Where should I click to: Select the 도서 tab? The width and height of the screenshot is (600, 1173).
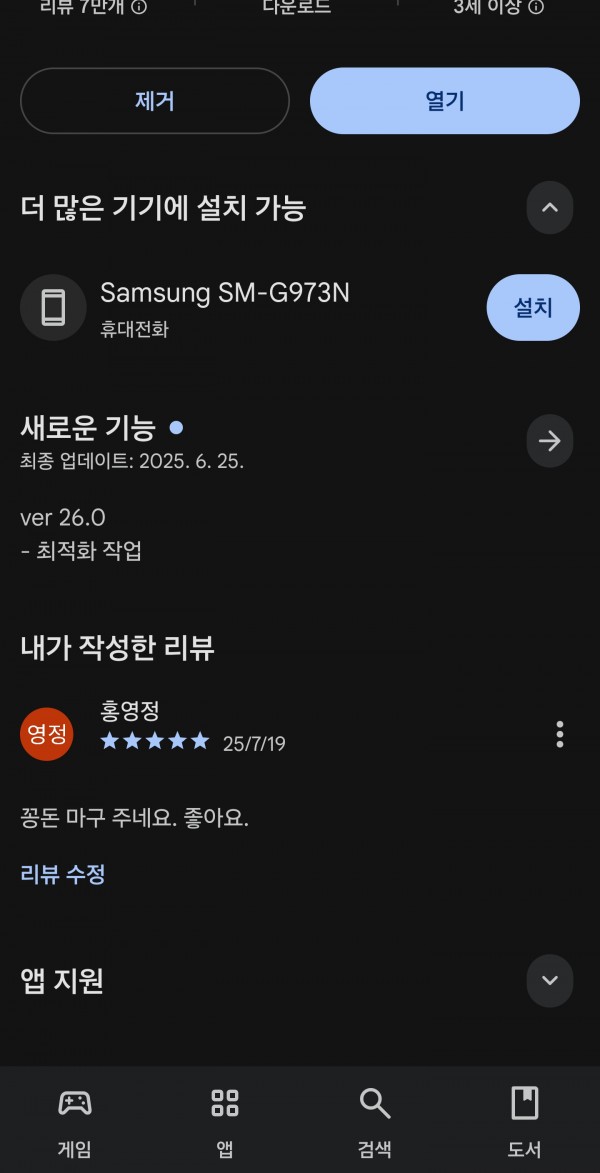524,1121
